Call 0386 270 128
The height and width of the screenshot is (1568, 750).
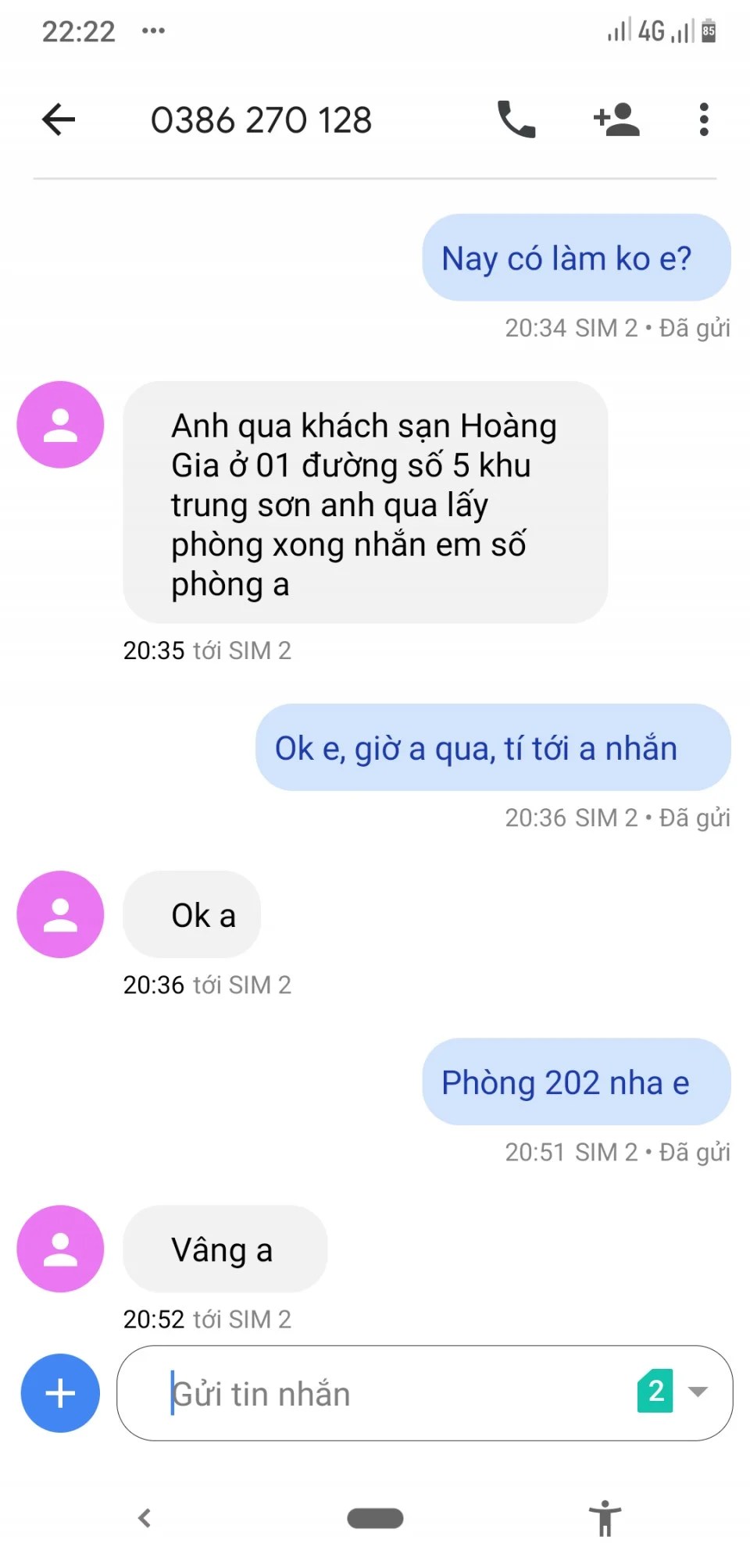(x=516, y=119)
